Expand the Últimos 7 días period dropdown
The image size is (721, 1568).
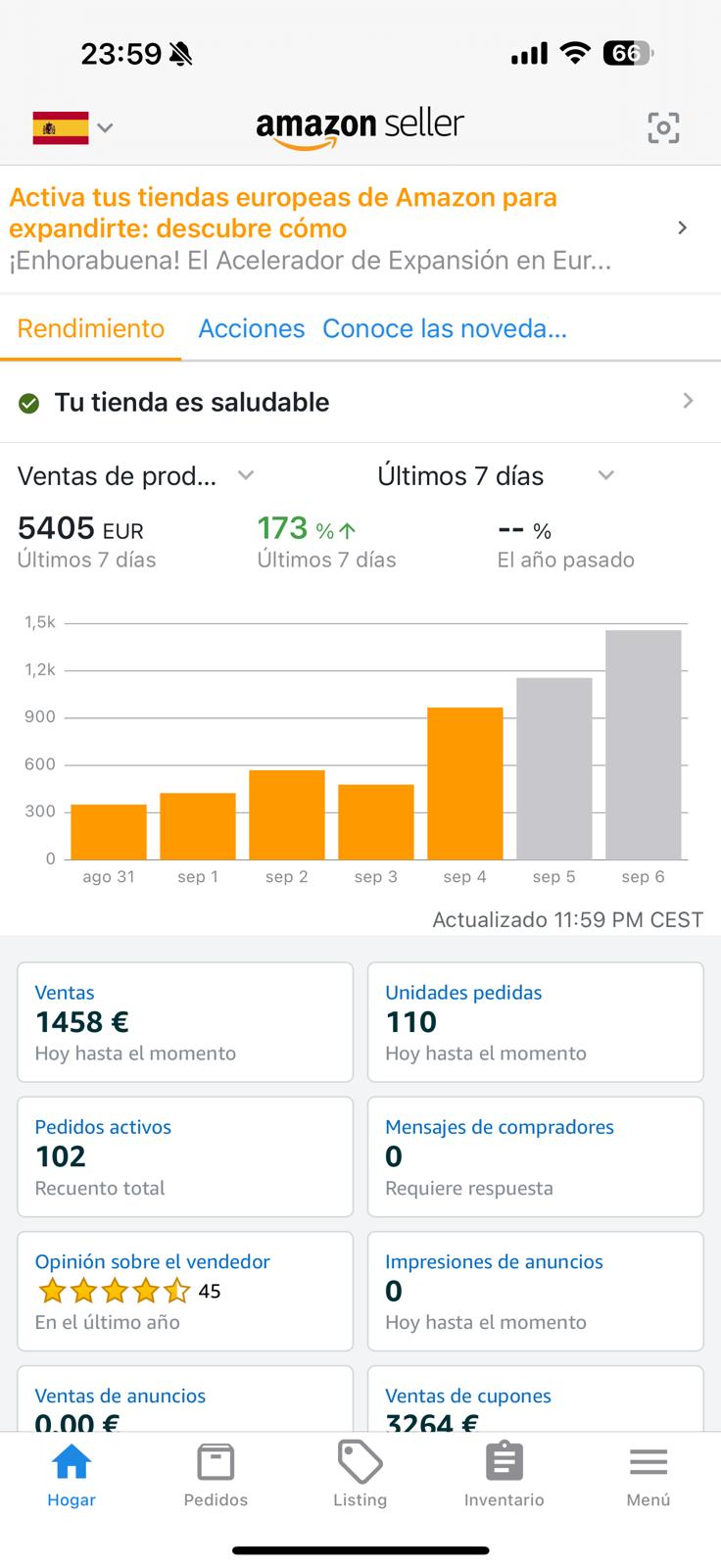pyautogui.click(x=496, y=476)
